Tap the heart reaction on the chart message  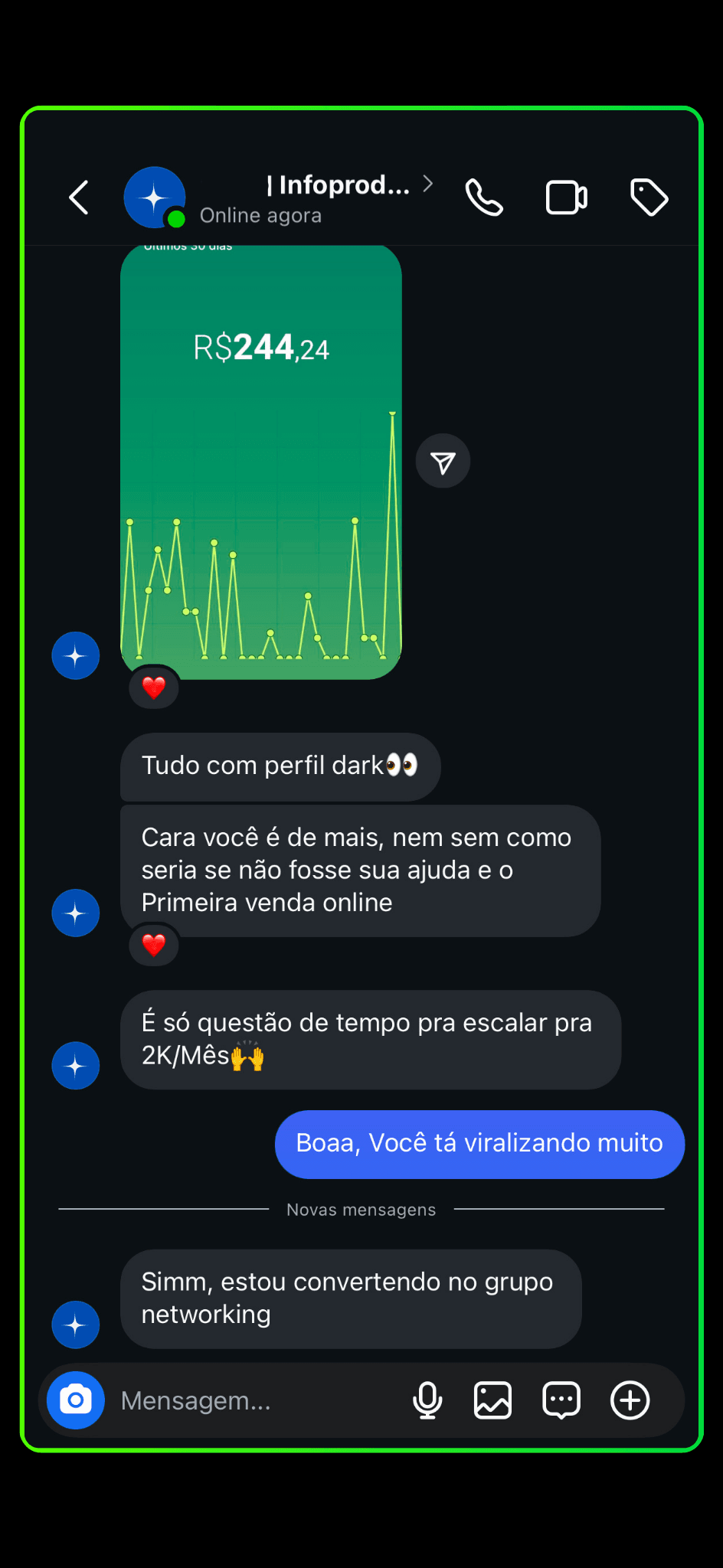(x=153, y=686)
